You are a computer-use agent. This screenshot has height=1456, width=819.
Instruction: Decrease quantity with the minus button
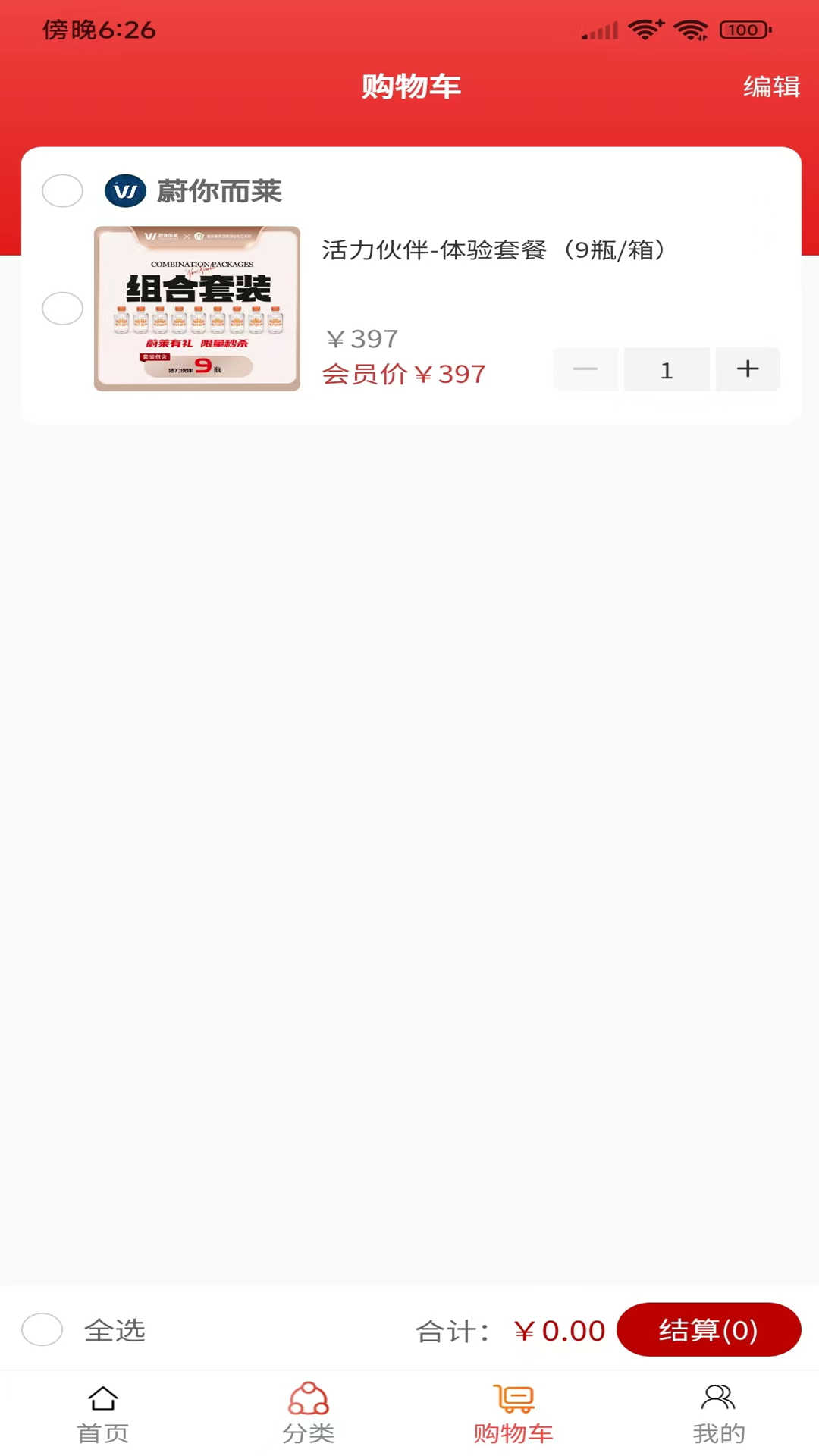tap(585, 369)
